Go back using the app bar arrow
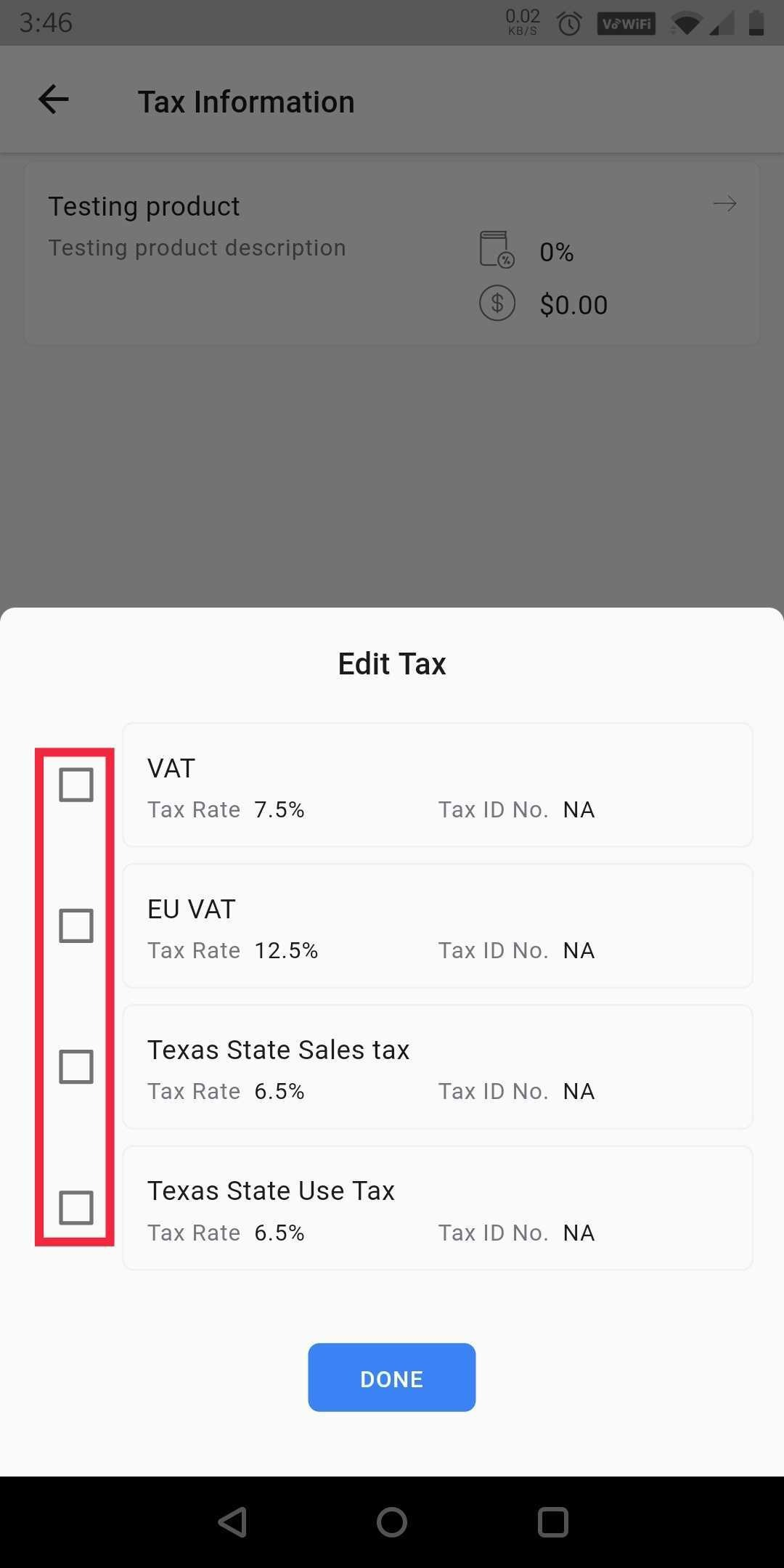Viewport: 784px width, 1568px height. [54, 99]
